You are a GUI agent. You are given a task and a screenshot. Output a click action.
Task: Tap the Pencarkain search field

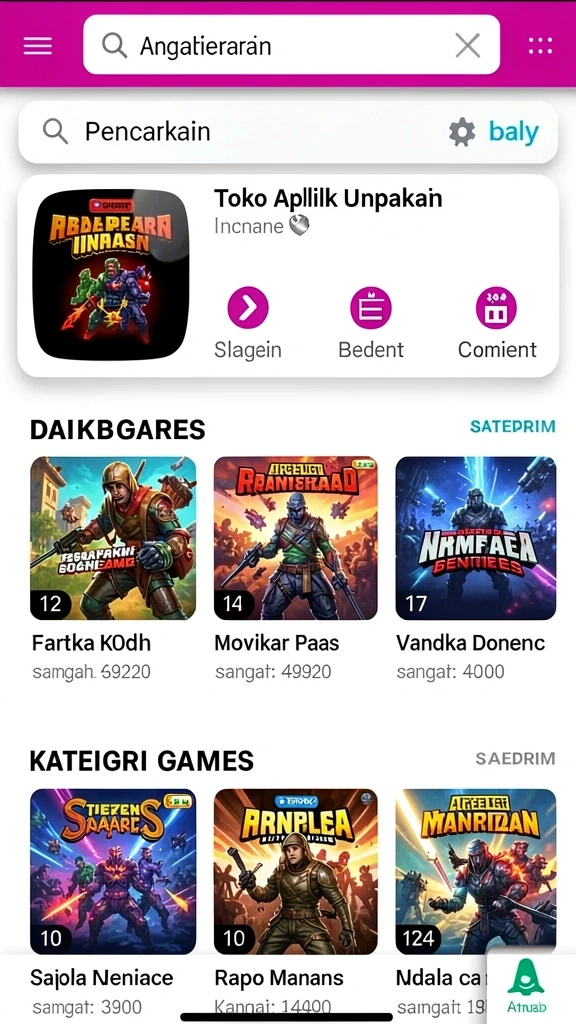coord(288,133)
